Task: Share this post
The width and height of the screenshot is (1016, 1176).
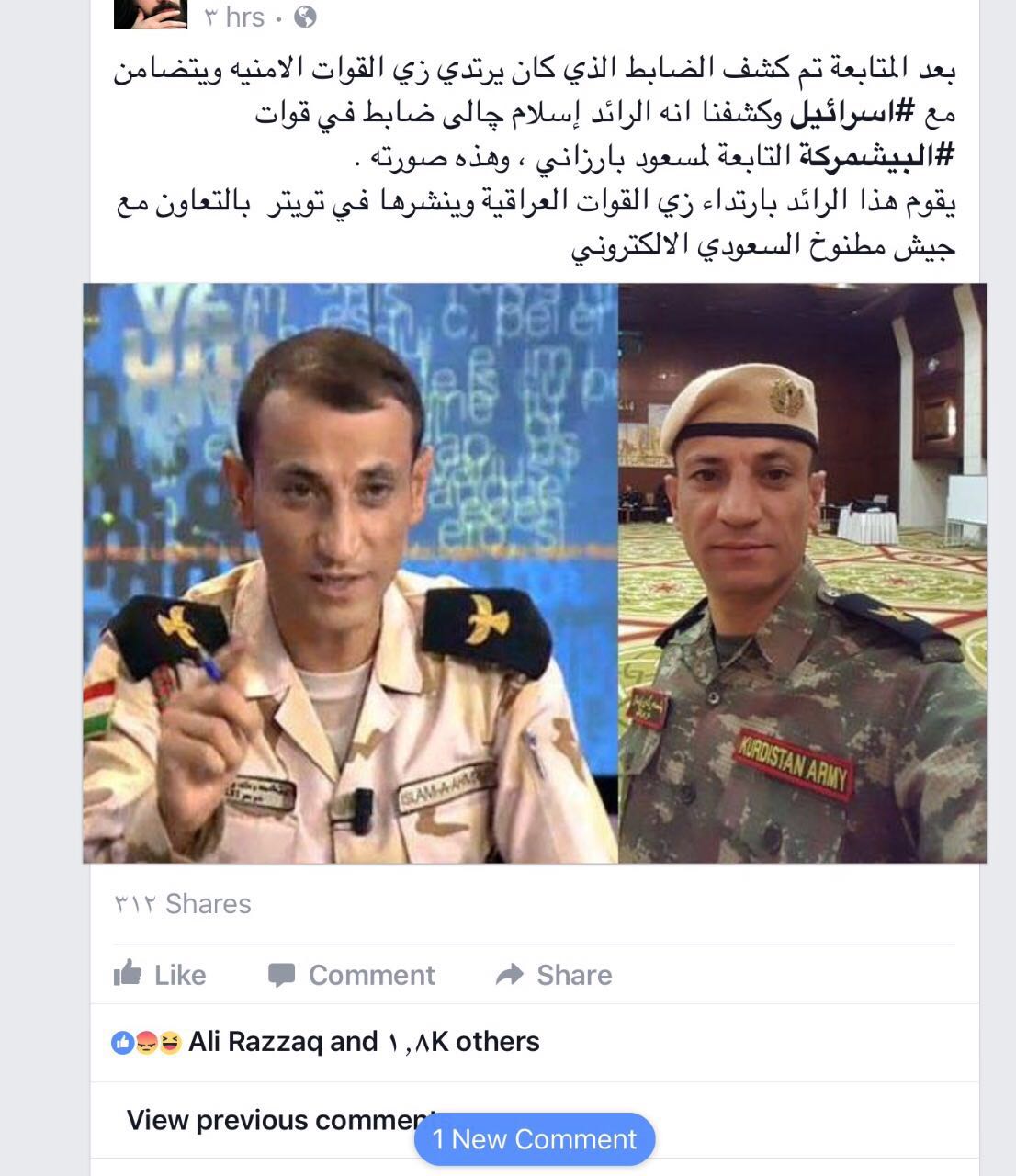Action: point(554,974)
